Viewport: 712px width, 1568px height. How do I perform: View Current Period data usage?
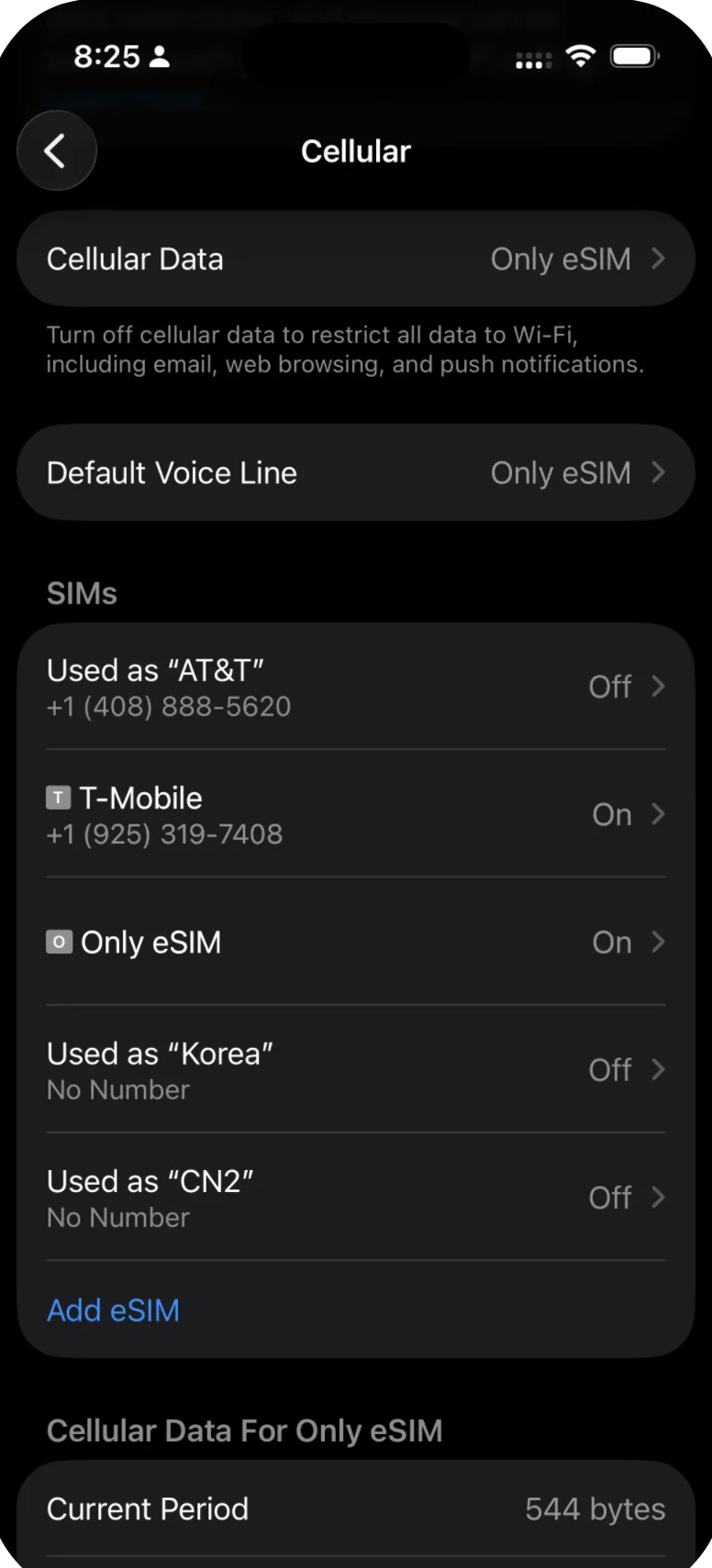pyautogui.click(x=356, y=1508)
